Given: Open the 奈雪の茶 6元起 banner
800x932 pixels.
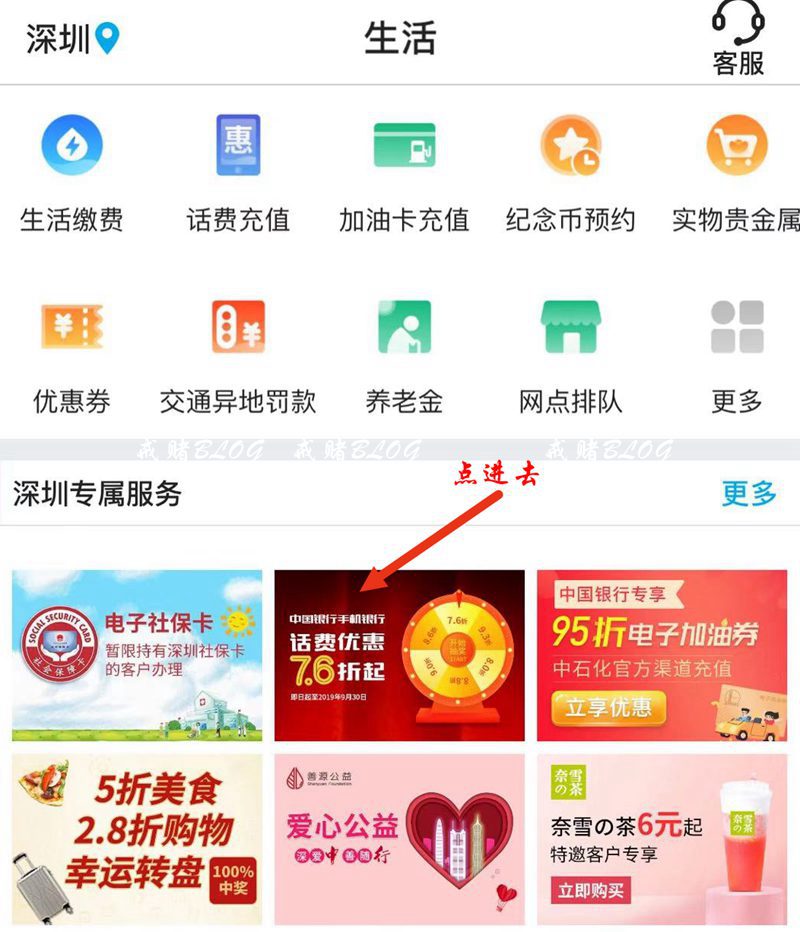Looking at the screenshot, I should (x=661, y=839).
